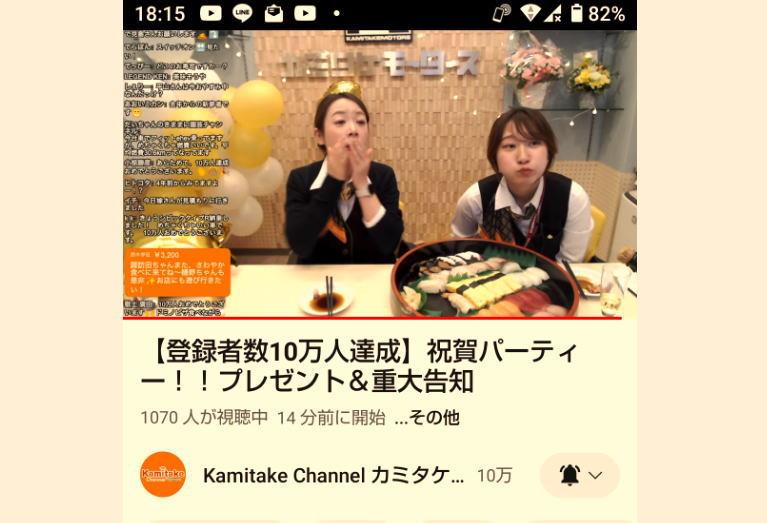This screenshot has height=523, width=767.
Task: Tap Kamitake channel avatar
Action: 163,475
